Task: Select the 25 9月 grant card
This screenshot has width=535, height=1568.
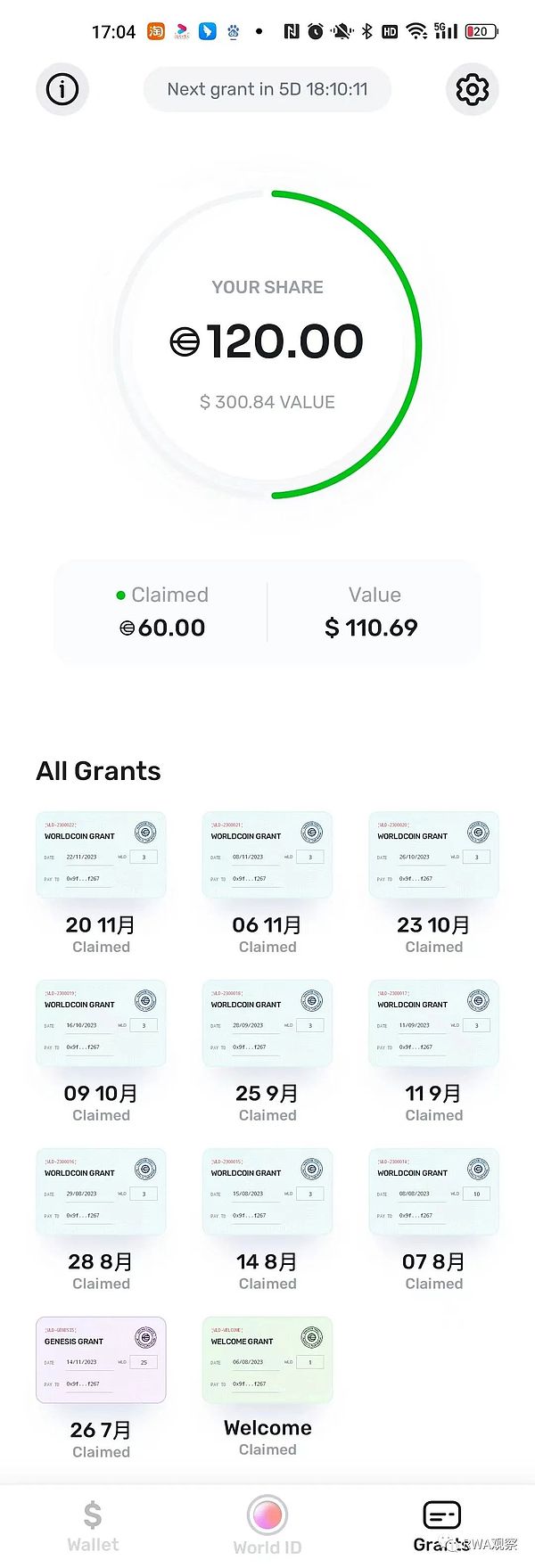Action: click(x=267, y=1023)
